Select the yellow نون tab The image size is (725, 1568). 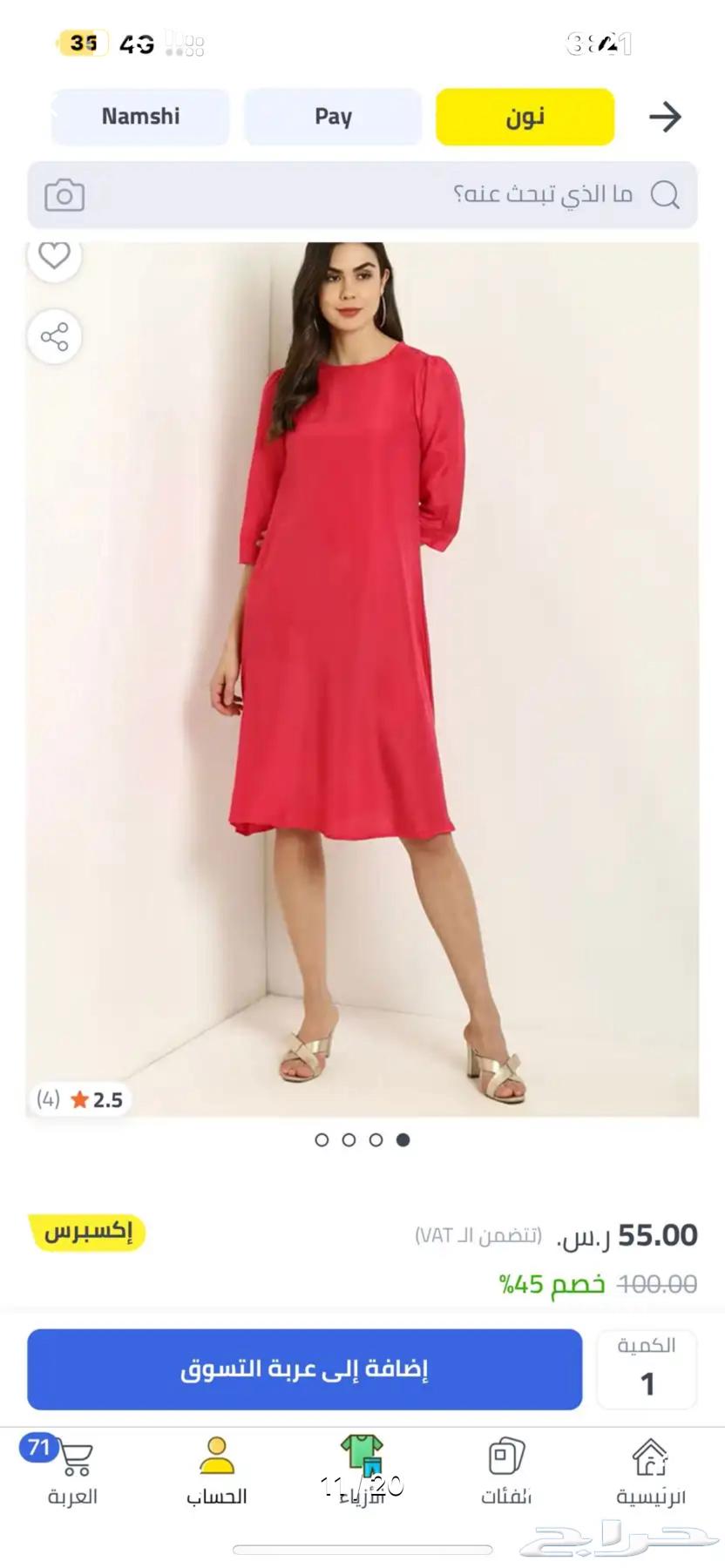point(525,116)
